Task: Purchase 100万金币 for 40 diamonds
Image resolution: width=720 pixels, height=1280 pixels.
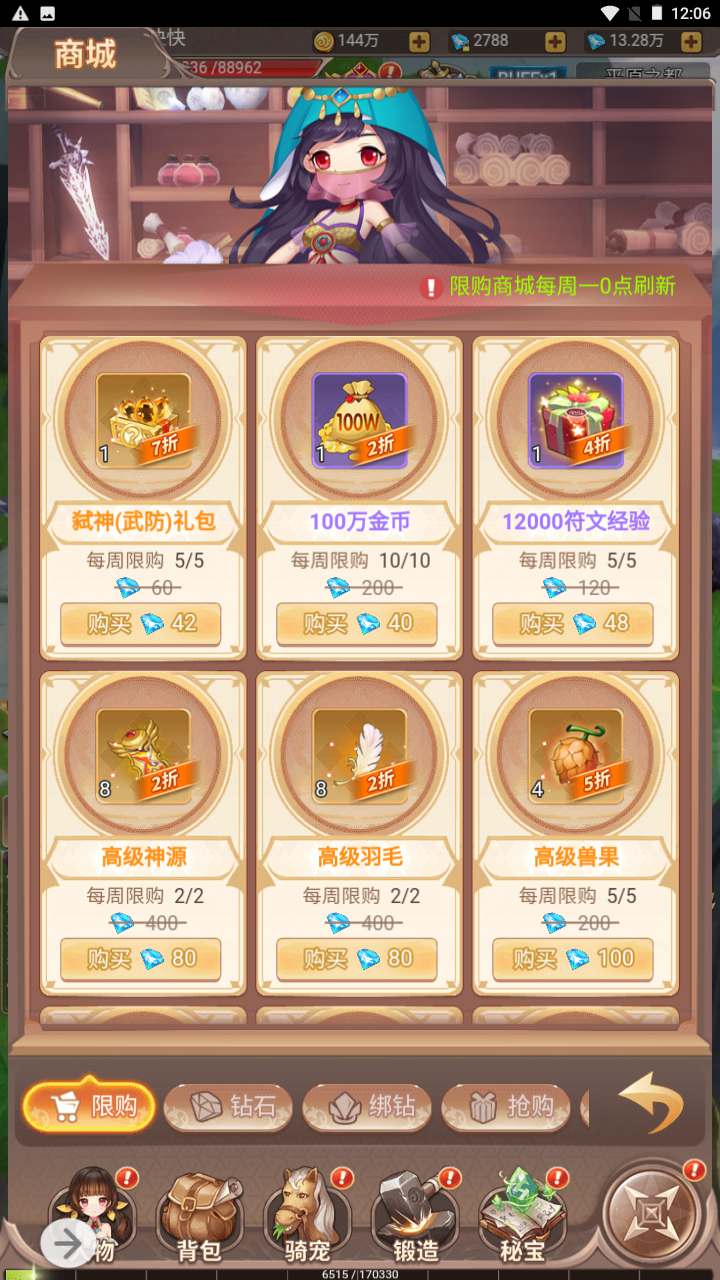Action: coord(357,624)
